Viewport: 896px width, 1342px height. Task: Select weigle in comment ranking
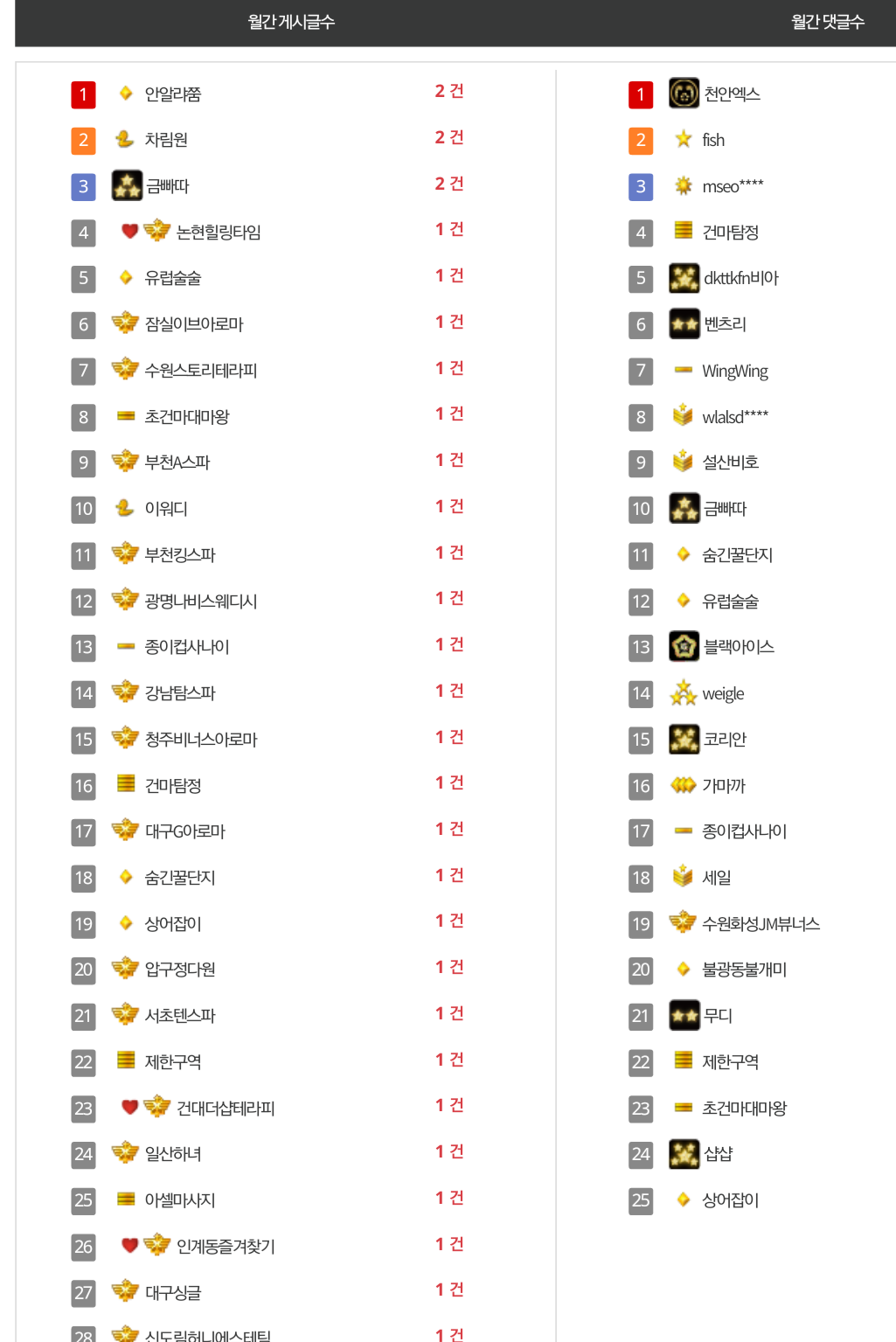[x=723, y=694]
